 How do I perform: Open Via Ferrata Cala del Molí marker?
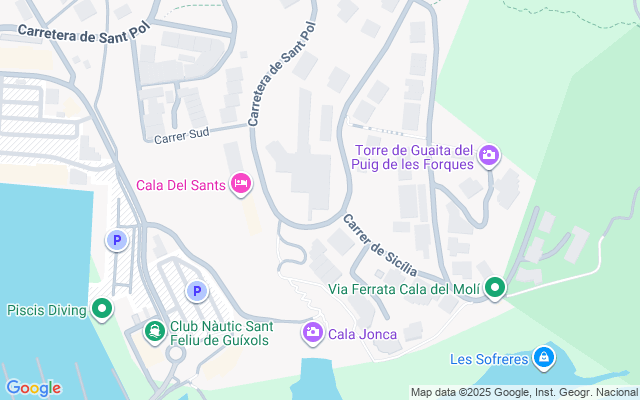point(494,289)
